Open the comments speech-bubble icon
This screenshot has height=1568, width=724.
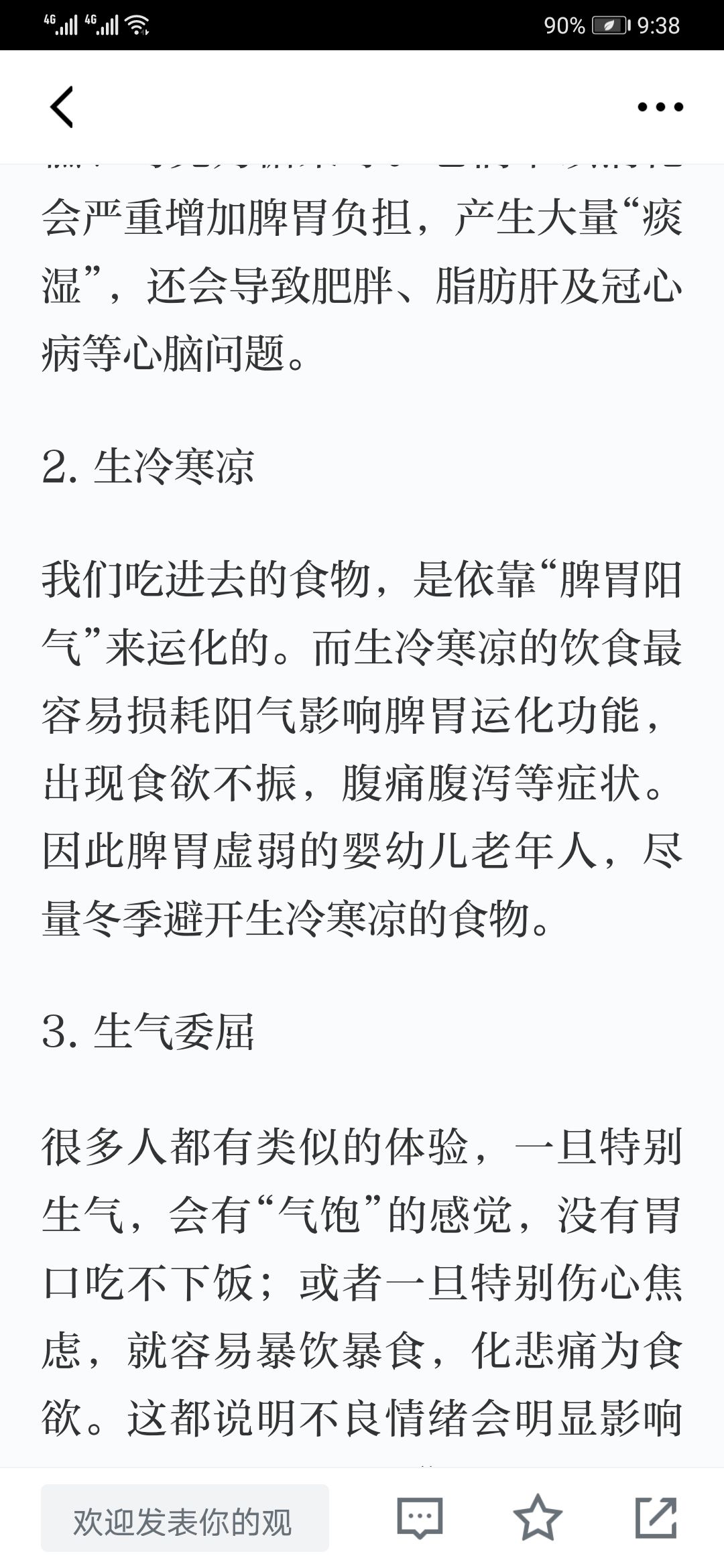pos(420,1518)
